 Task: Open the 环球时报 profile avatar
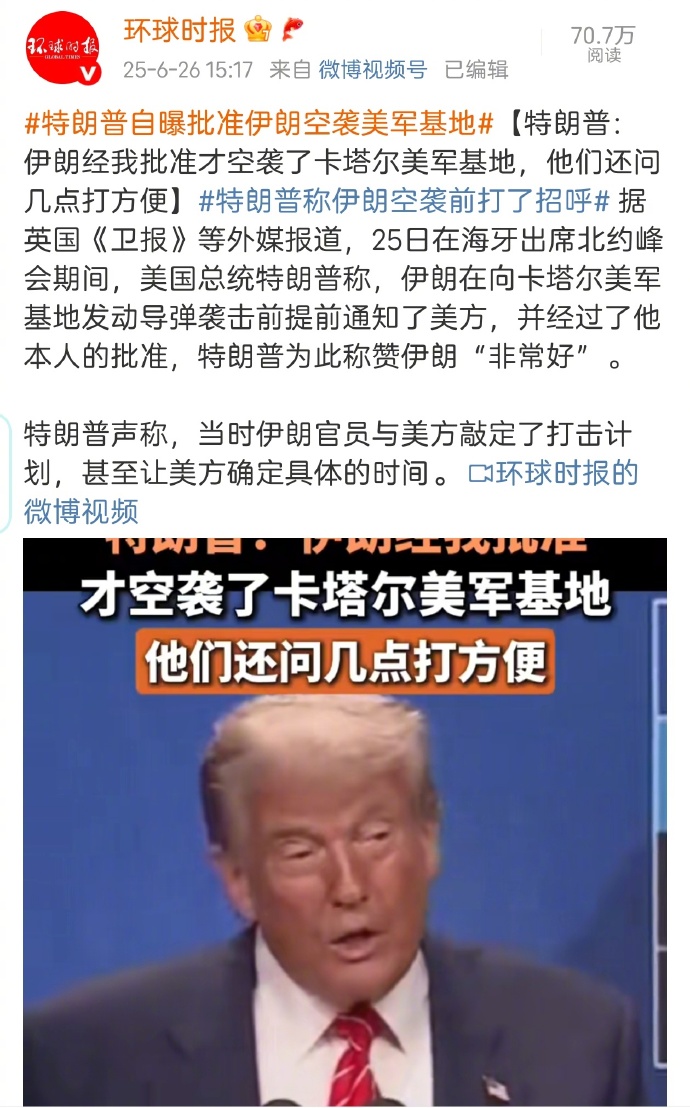click(64, 47)
